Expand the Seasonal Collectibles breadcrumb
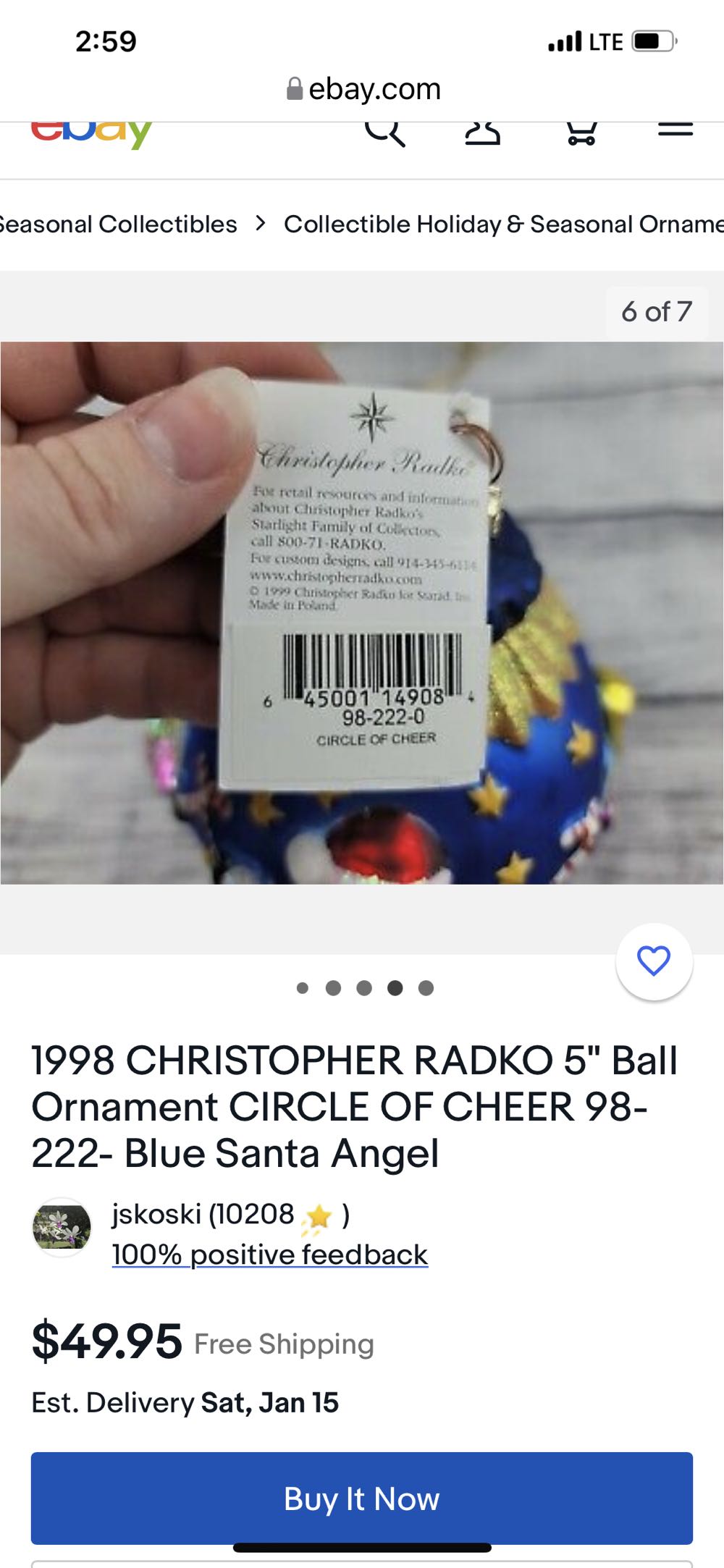 coord(118,224)
